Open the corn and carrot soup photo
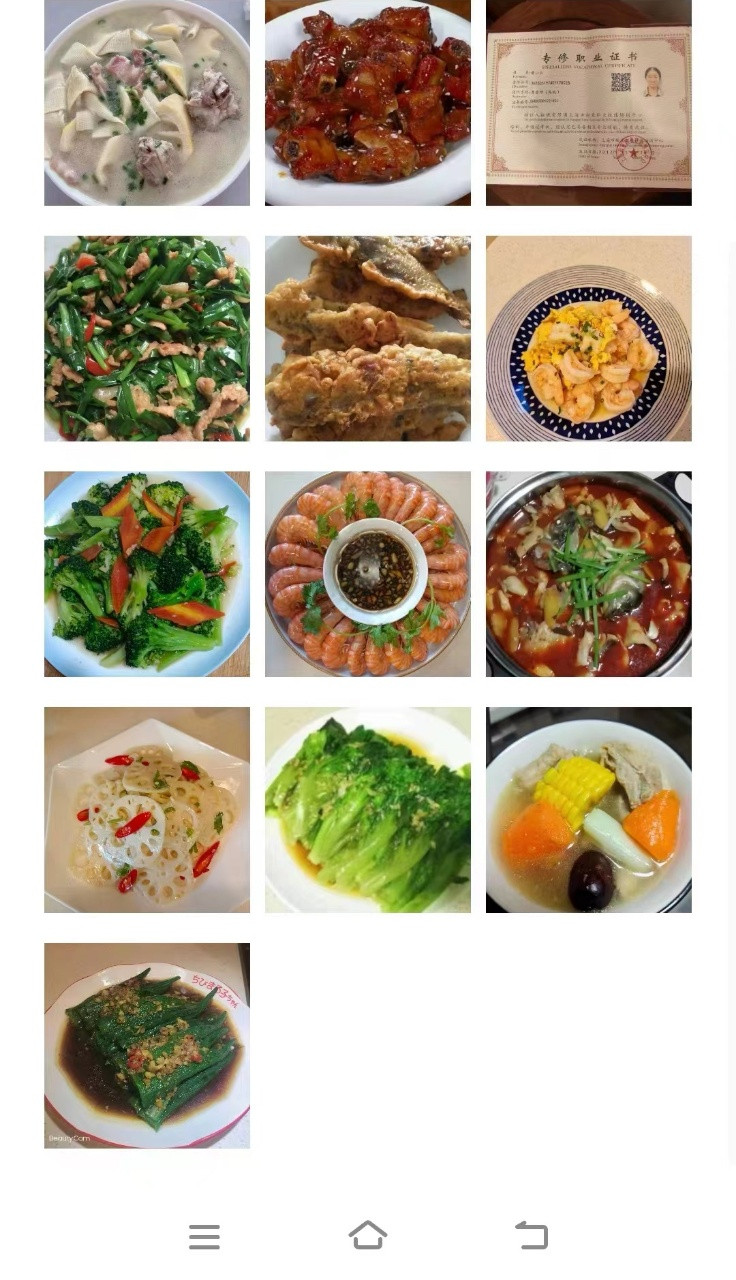 click(589, 810)
